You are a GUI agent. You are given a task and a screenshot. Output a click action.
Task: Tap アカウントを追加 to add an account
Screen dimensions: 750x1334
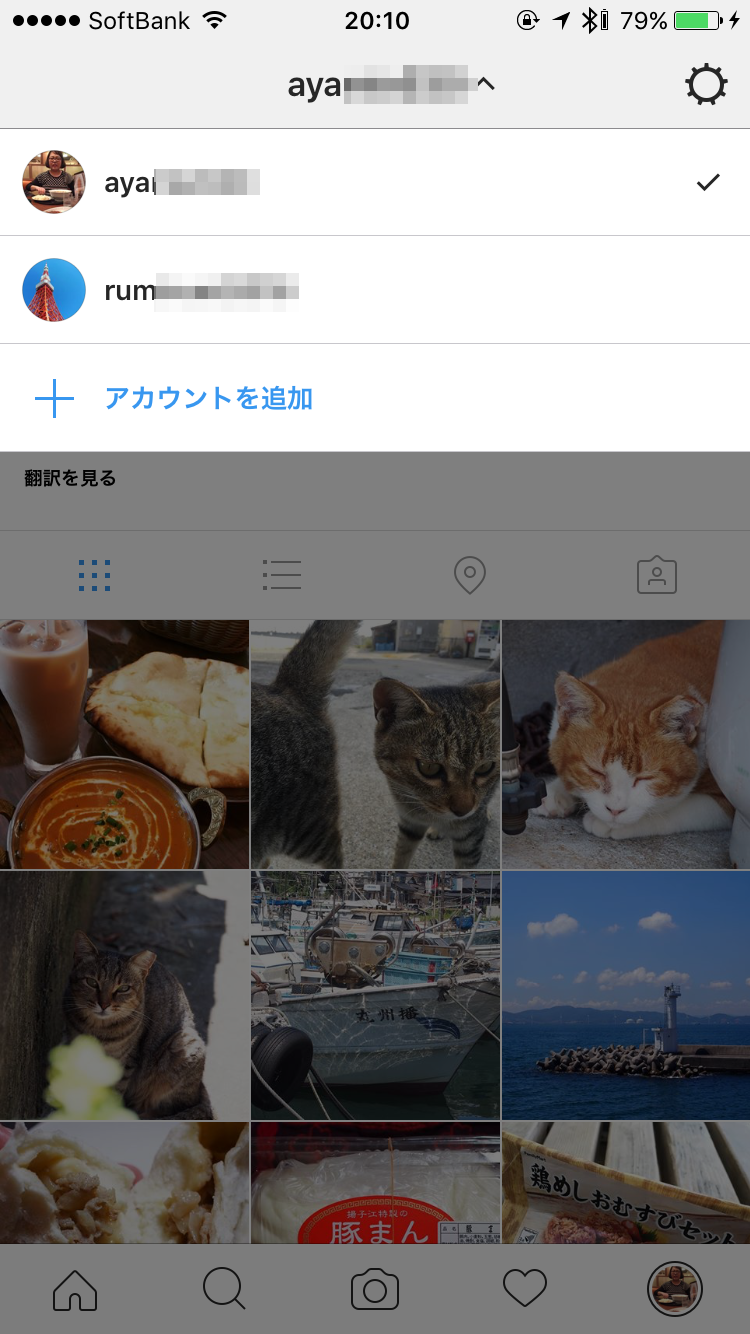tap(208, 398)
